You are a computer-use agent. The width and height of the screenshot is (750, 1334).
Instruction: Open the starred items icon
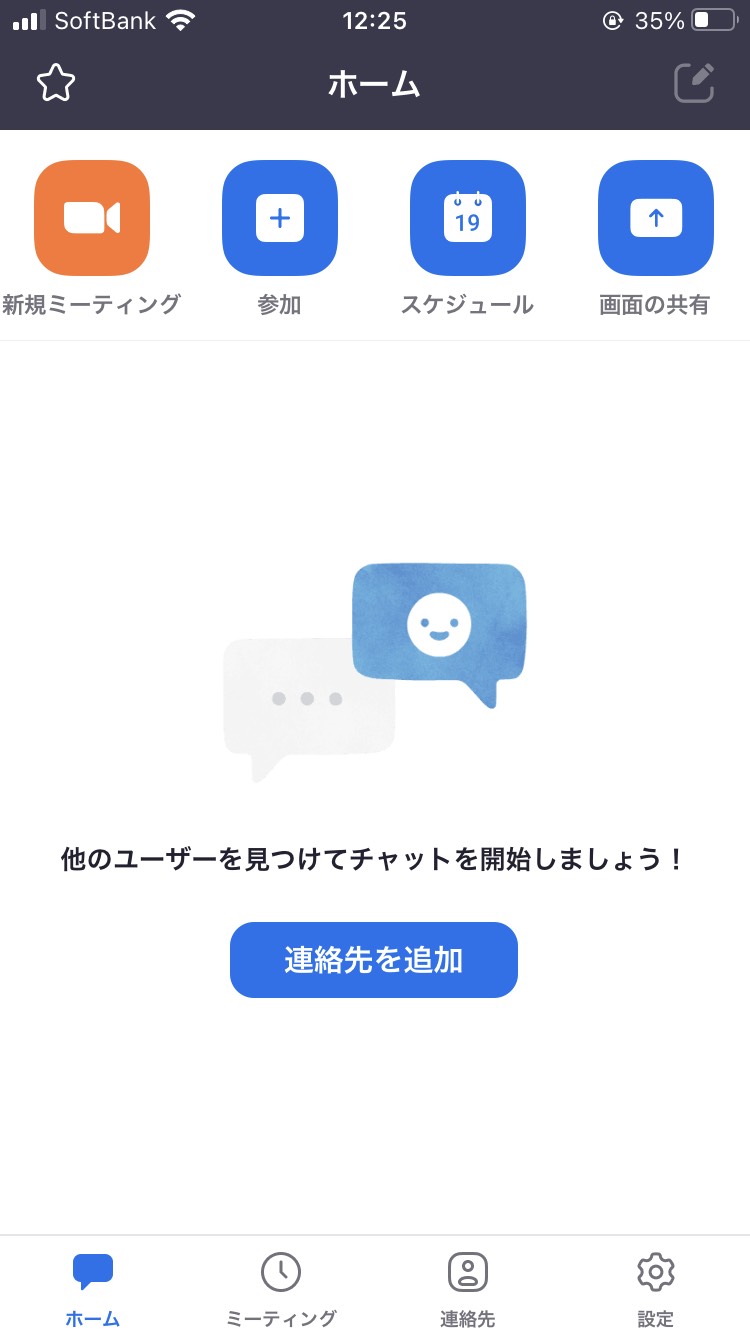(x=56, y=83)
